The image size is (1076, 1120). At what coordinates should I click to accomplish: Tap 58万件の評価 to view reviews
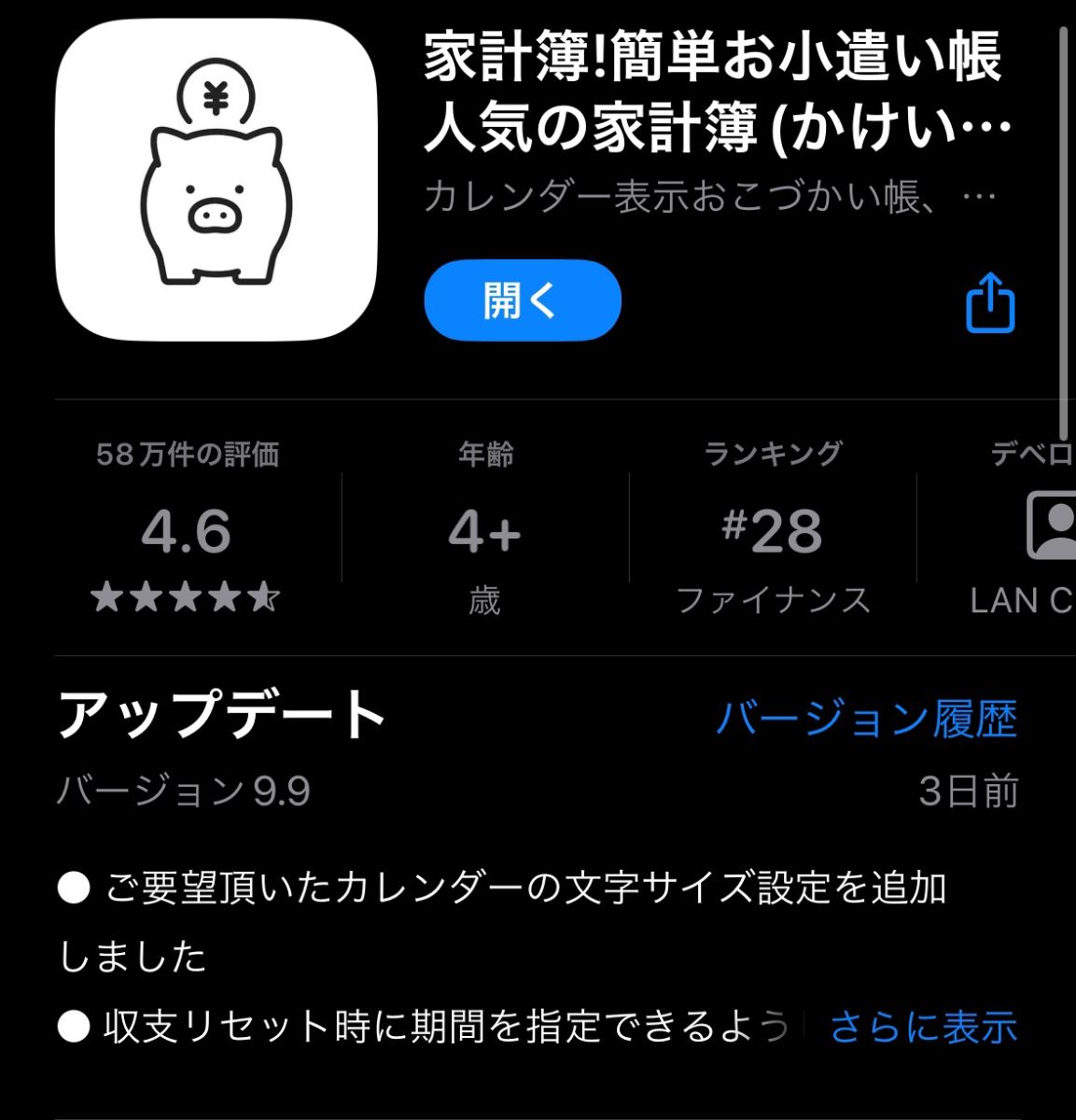[x=188, y=455]
